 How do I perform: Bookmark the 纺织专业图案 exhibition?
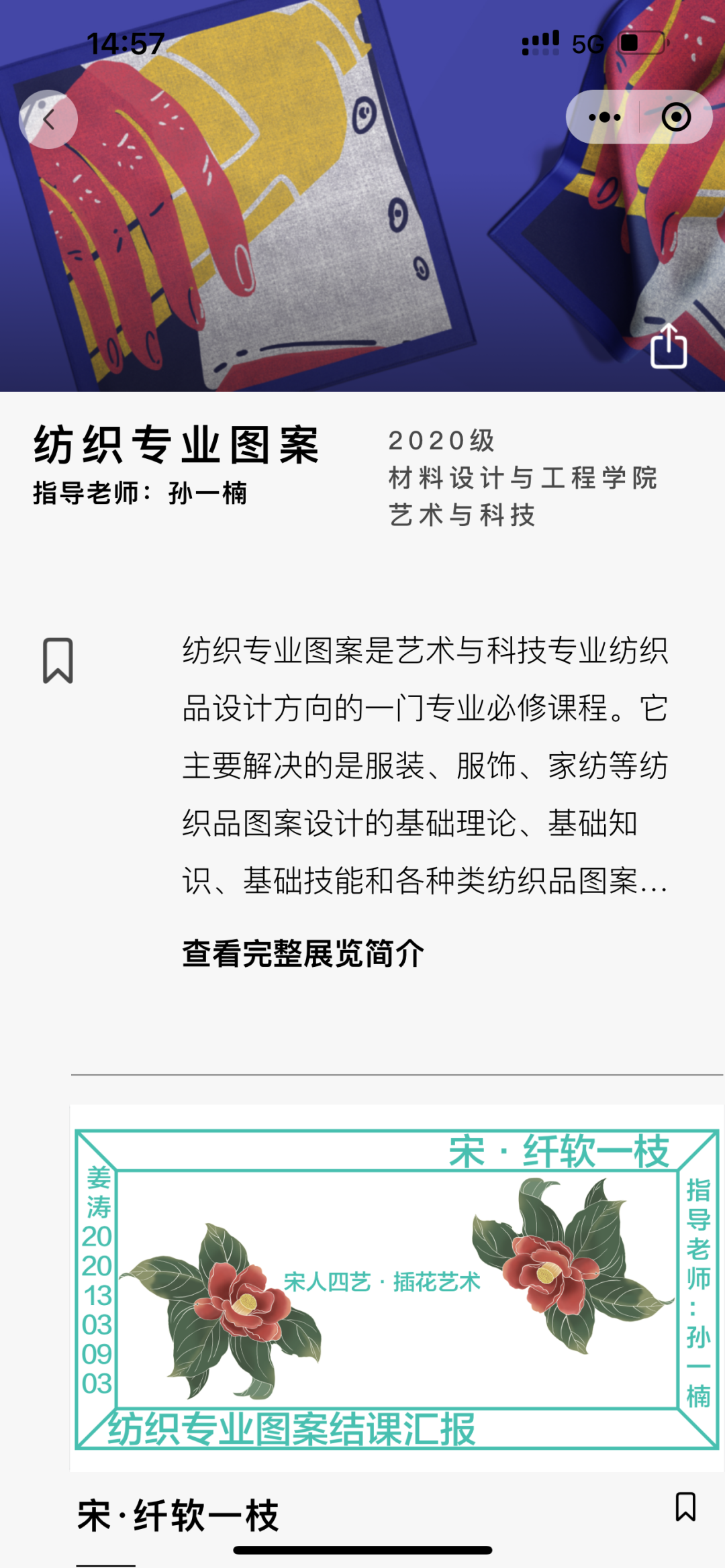58,660
